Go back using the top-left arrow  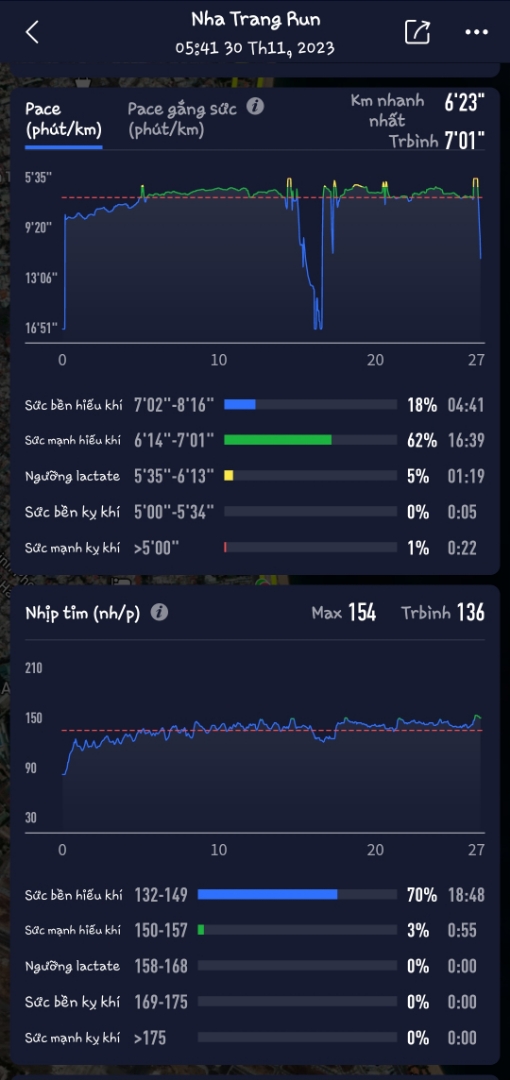[32, 32]
